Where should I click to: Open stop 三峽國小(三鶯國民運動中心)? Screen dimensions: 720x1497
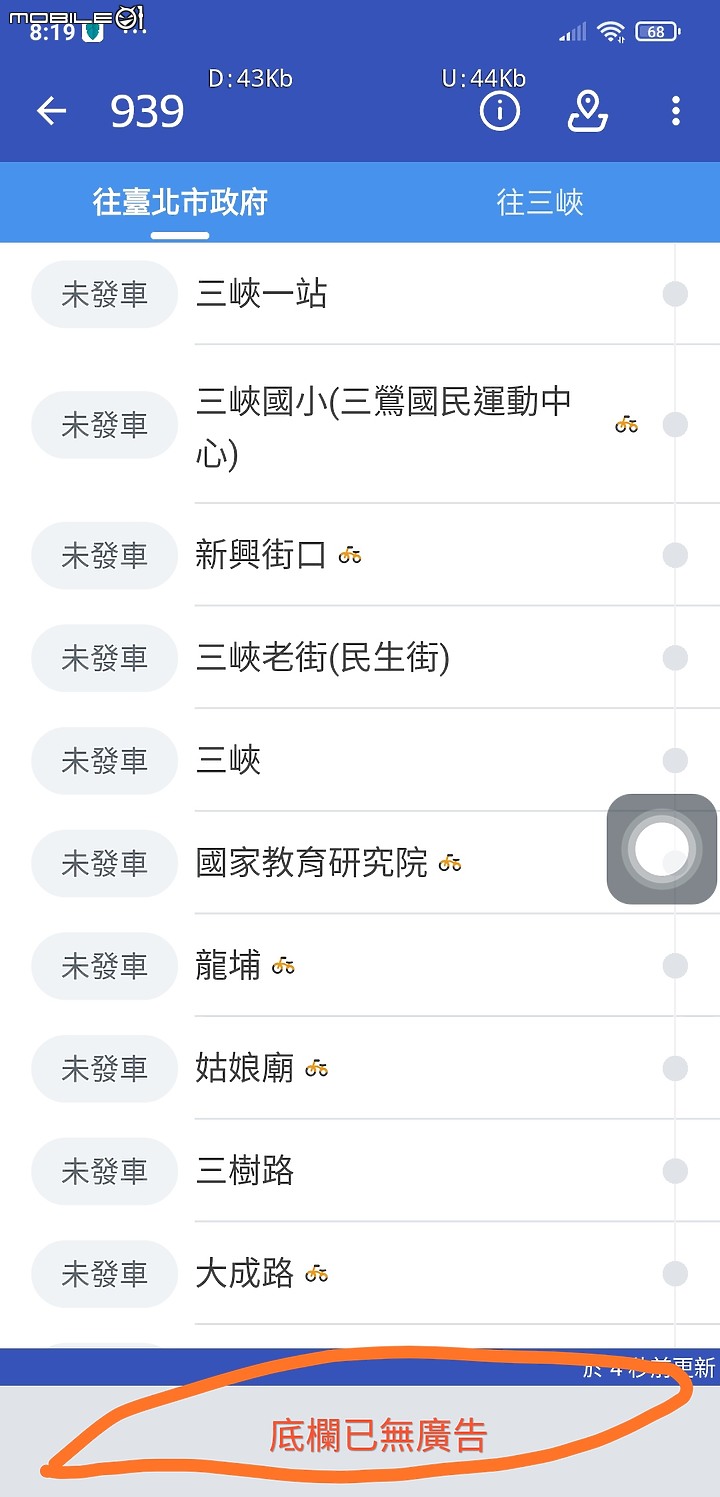[360, 425]
